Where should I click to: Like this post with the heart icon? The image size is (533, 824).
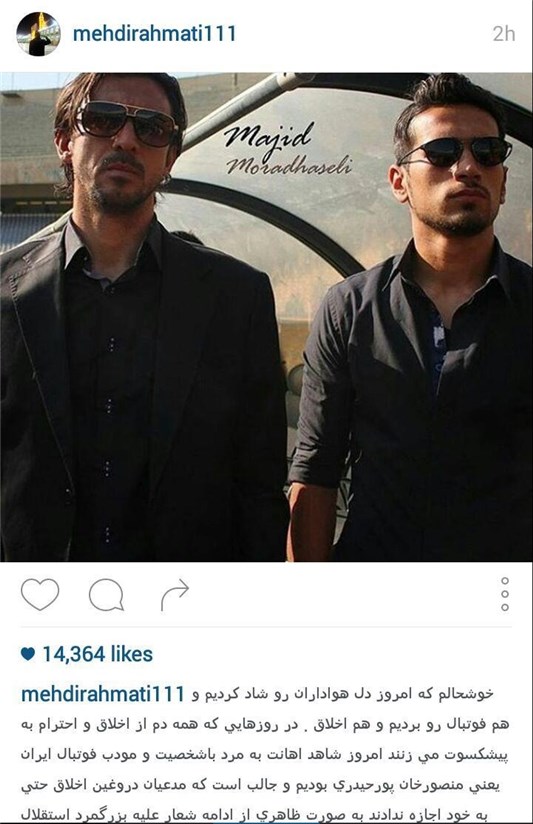[x=40, y=594]
